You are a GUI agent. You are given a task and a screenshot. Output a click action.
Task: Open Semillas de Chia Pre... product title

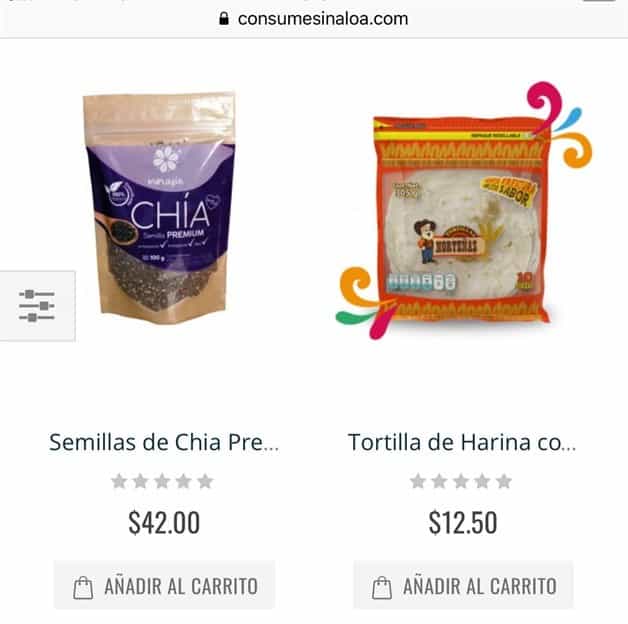click(164, 442)
